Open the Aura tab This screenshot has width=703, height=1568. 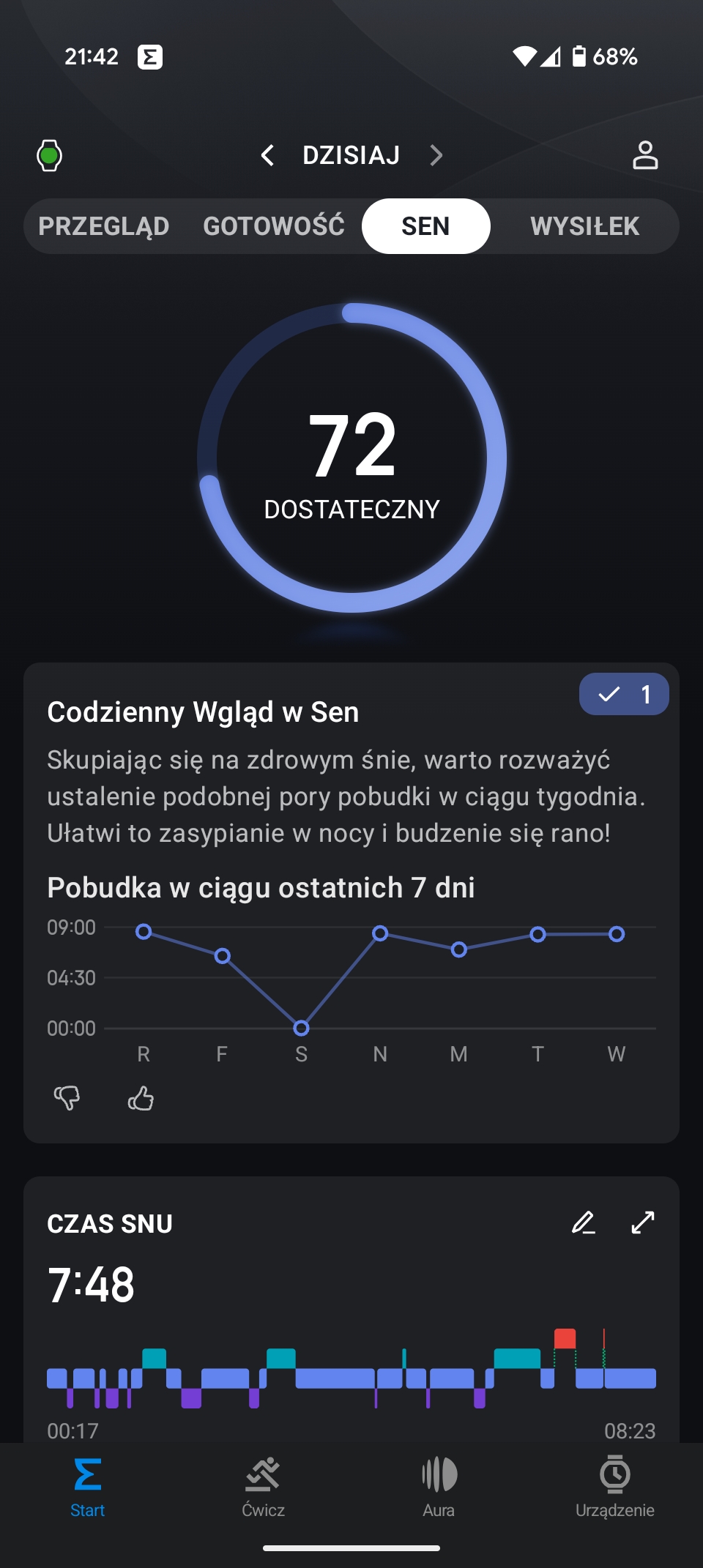coord(439,1486)
